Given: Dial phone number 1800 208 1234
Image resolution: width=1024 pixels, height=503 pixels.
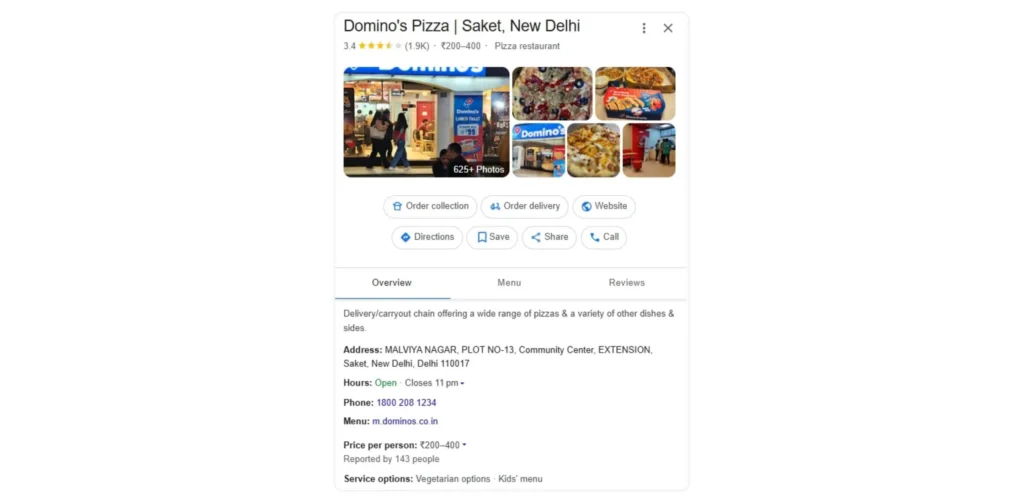Looking at the screenshot, I should pos(406,403).
